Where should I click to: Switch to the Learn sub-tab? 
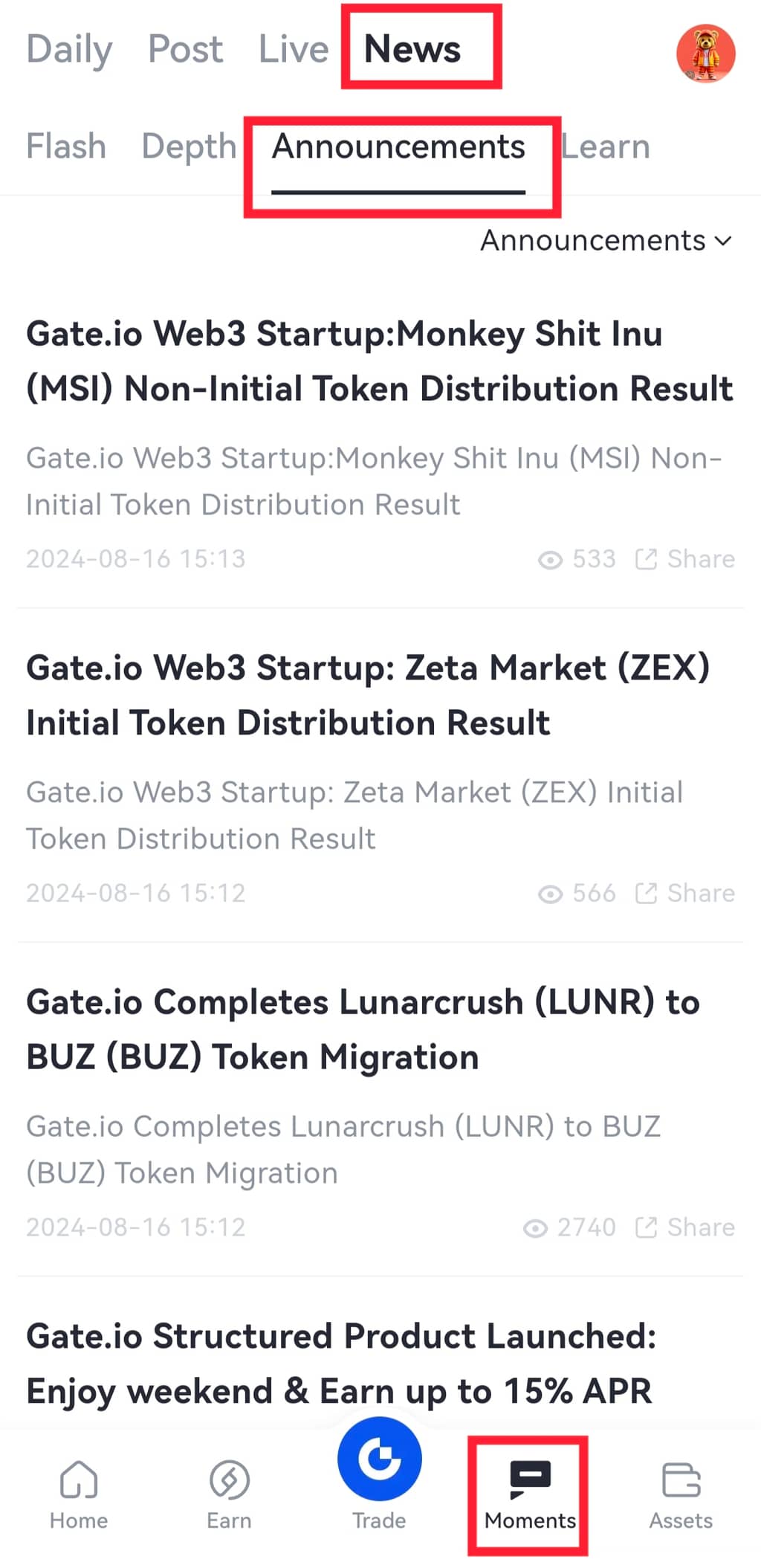(606, 146)
